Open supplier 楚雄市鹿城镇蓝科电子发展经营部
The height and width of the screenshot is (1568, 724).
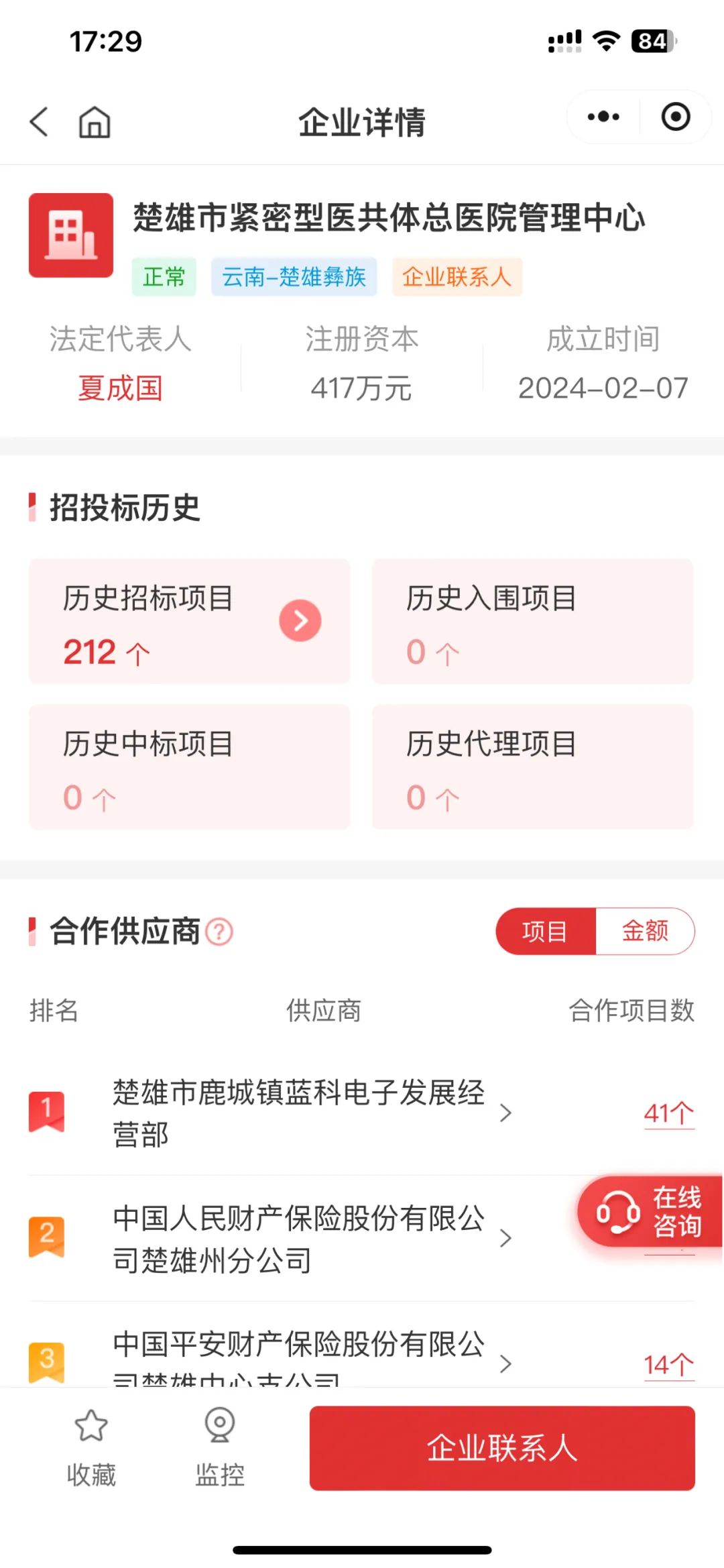[298, 1113]
